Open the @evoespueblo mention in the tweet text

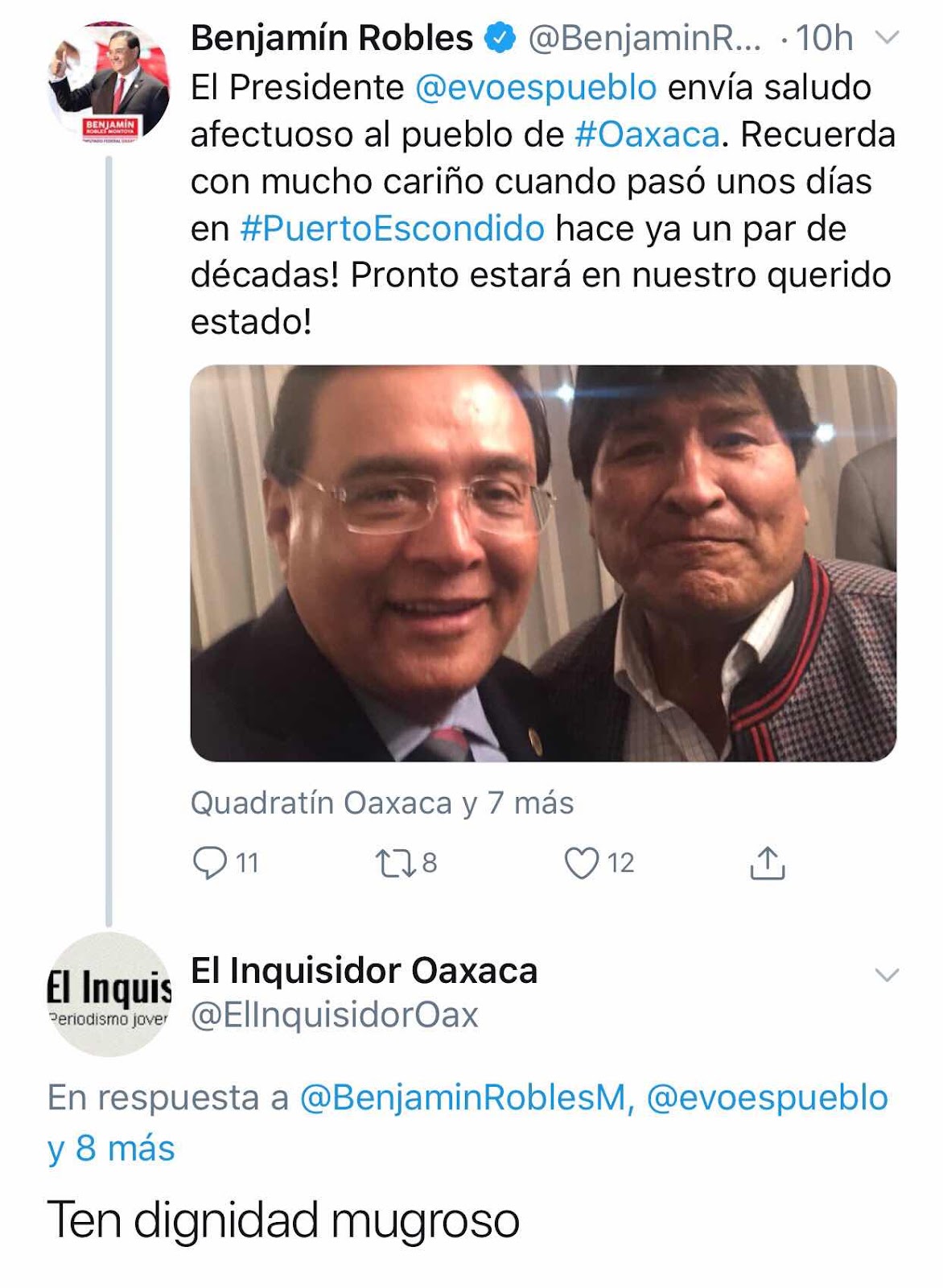(x=536, y=87)
